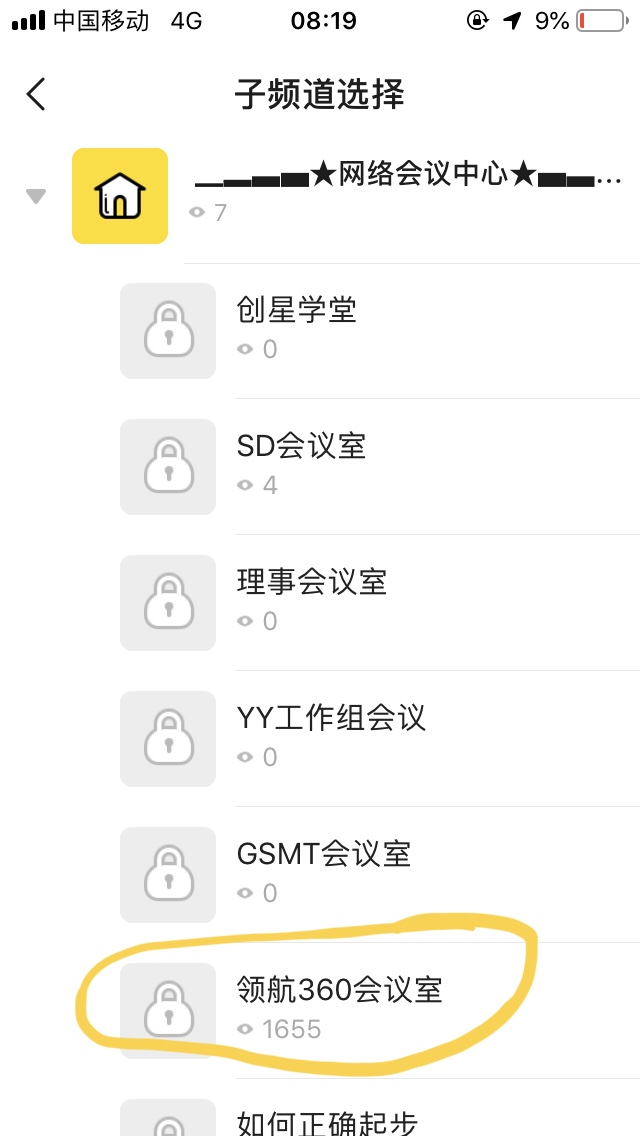The image size is (640, 1136).
Task: Enter the 领航360会议室 sub-channel
Action: 380,1010
